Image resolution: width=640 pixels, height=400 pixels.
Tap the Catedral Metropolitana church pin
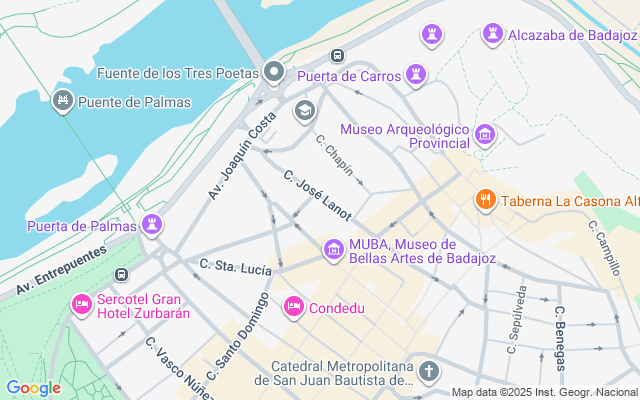pos(429,372)
